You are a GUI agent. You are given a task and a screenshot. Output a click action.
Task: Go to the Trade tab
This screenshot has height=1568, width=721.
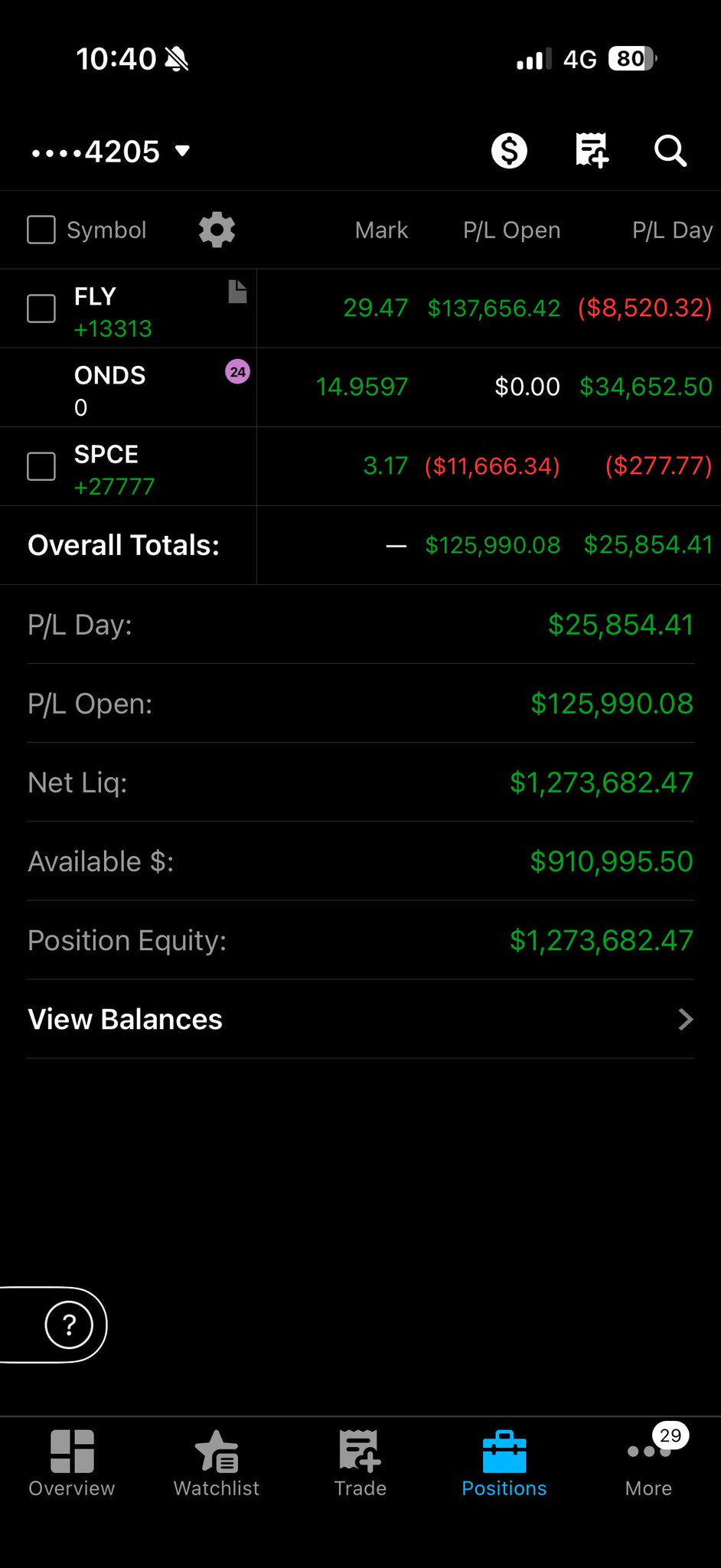360,1464
